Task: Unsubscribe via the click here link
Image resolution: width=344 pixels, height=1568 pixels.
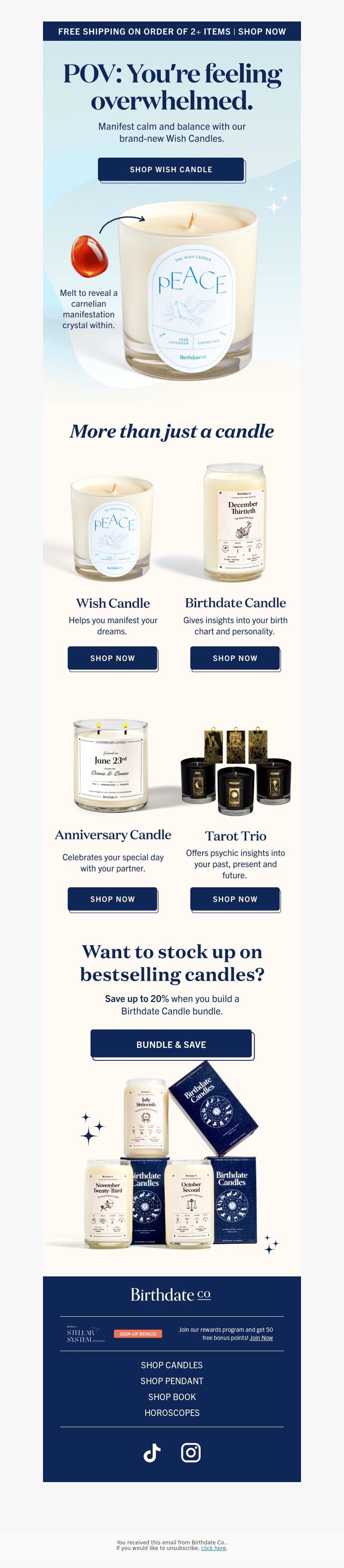Action: tap(213, 1547)
